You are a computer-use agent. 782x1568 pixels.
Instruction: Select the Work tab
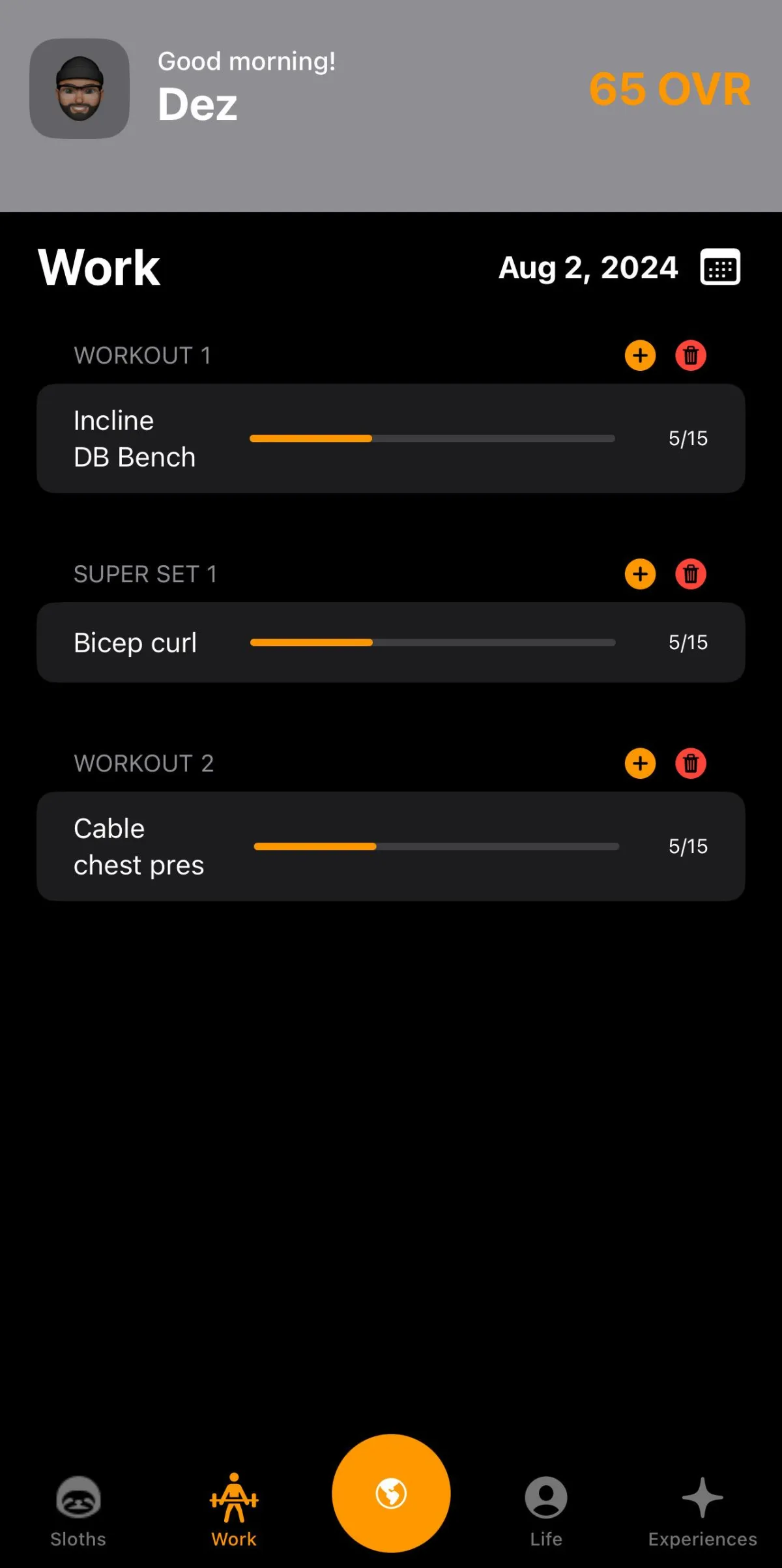234,1511
